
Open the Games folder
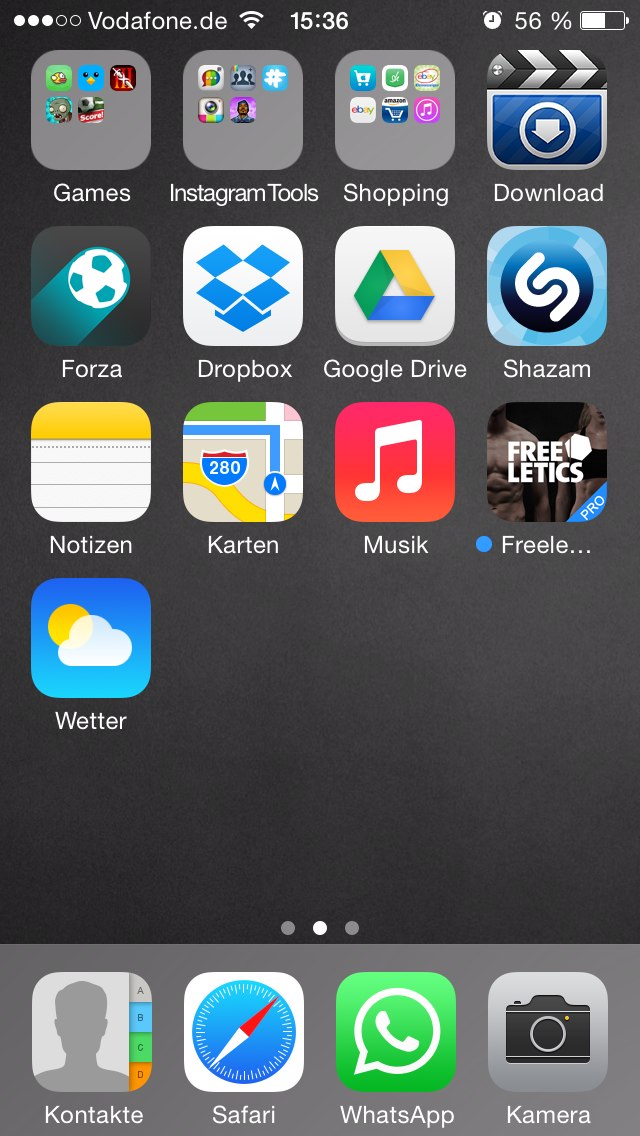tap(91, 110)
